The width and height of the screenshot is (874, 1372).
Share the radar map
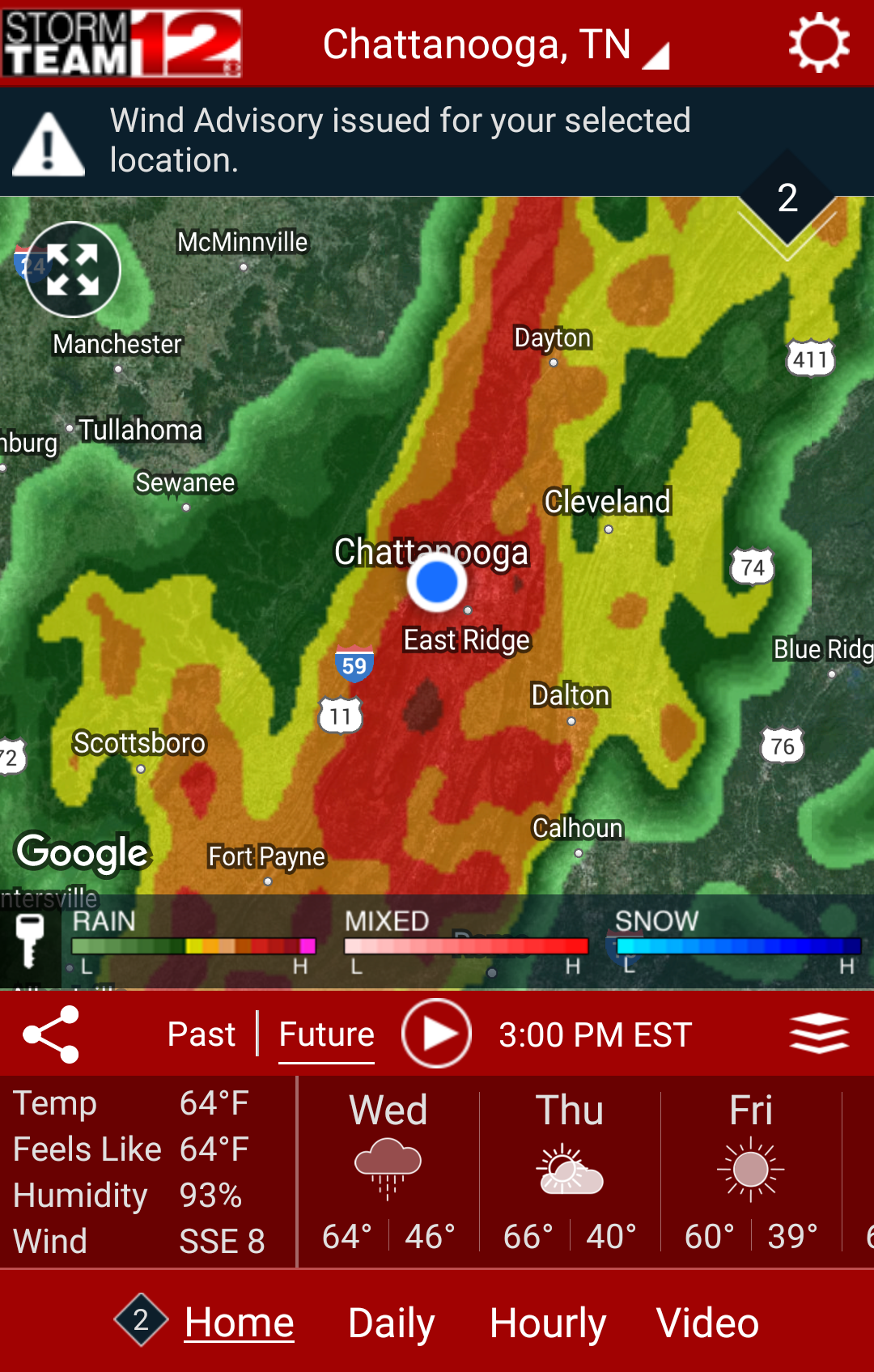51,1034
